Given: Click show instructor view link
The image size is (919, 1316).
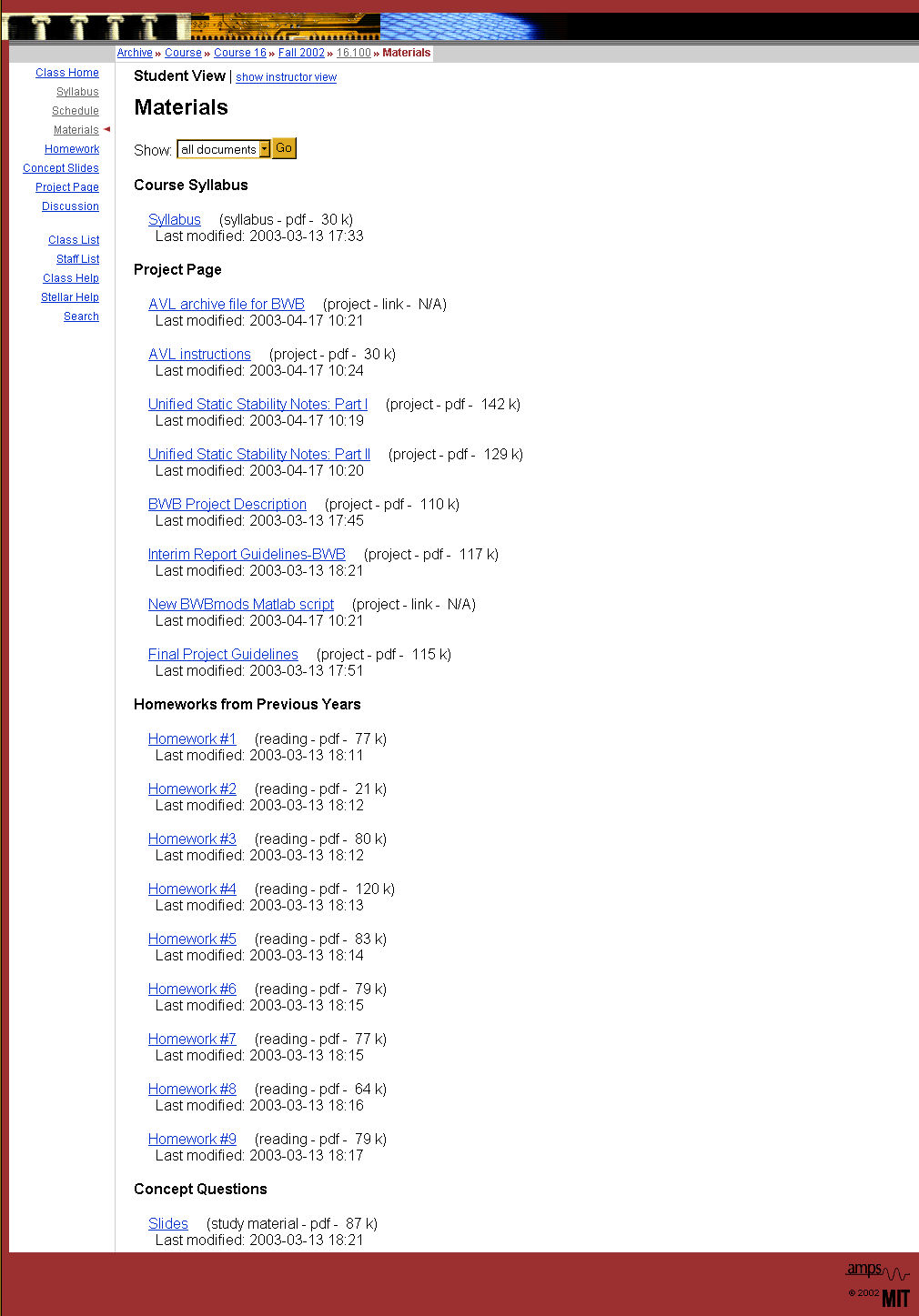Looking at the screenshot, I should (x=286, y=77).
